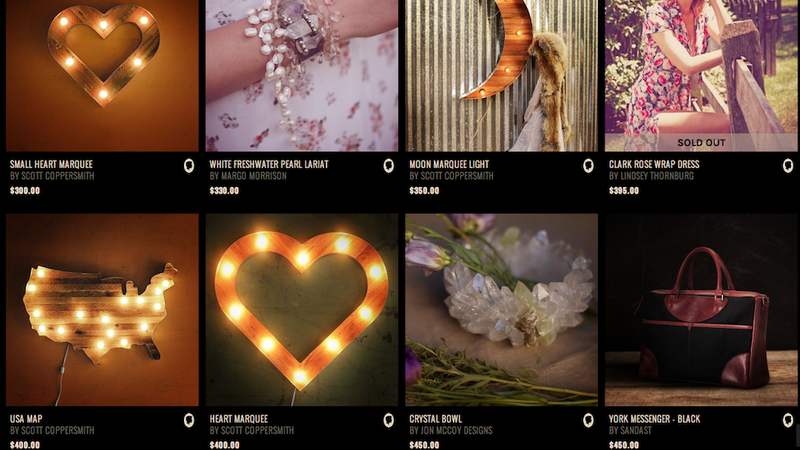Open the Crystal Bowl product

coord(502,309)
